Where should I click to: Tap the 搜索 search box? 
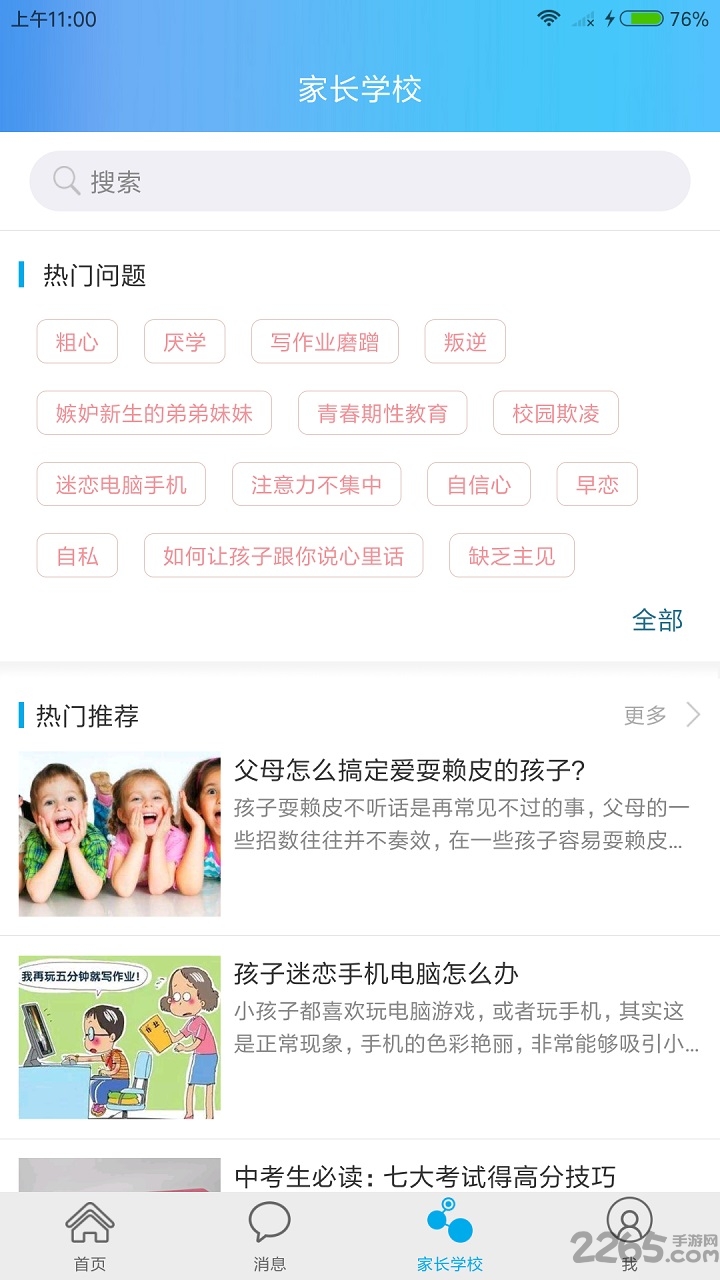point(360,181)
